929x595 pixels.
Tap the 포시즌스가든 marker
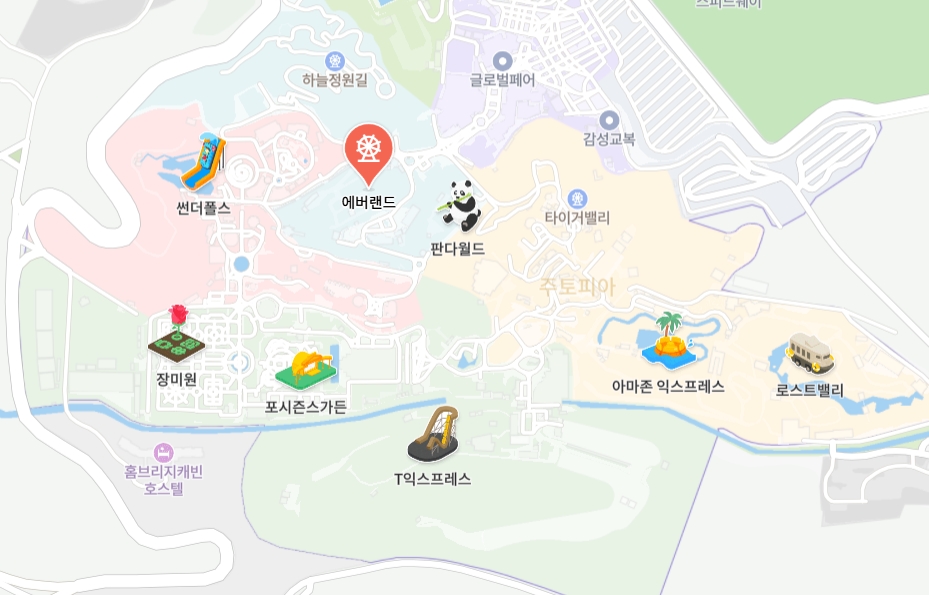[306, 368]
